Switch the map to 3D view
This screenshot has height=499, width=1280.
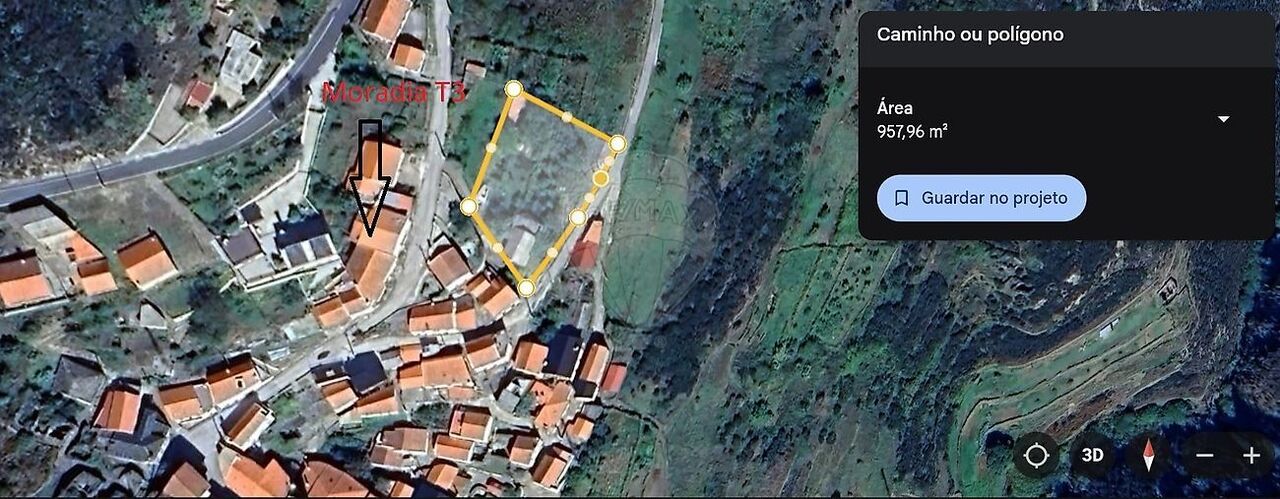coord(1093,456)
